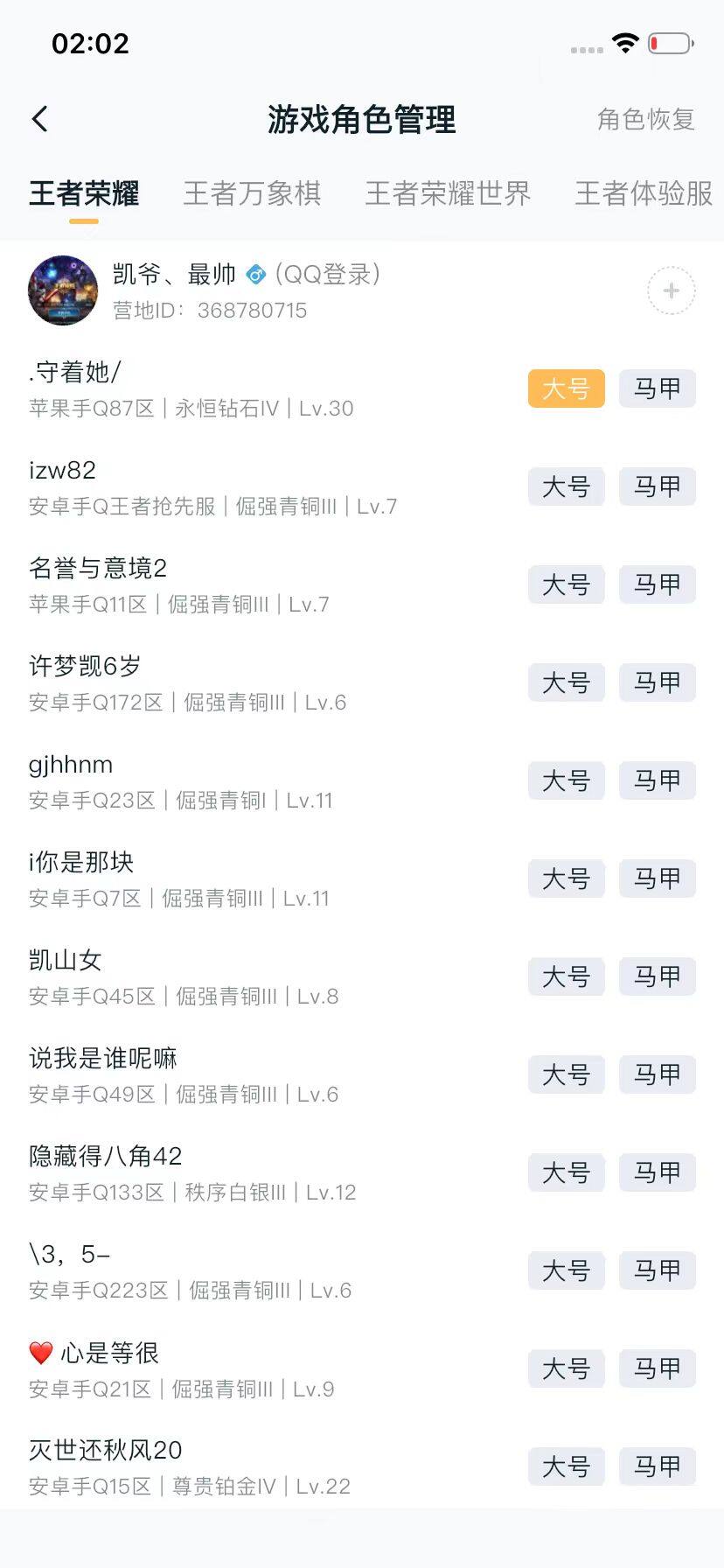This screenshot has height=1568, width=724.
Task: Click the user avatar thumbnail
Action: pyautogui.click(x=61, y=290)
